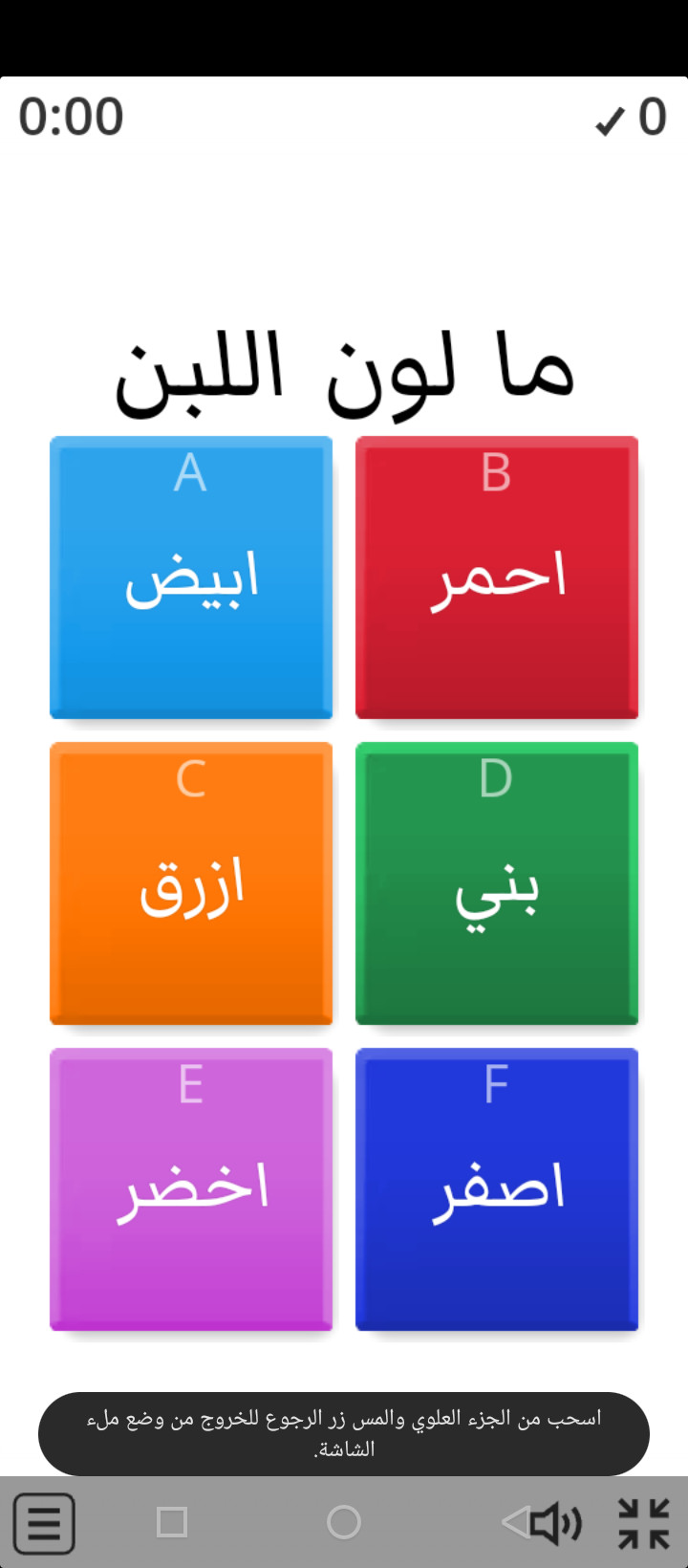Exit fullscreen mode
Viewport: 688px width, 1568px height.
pos(643,1523)
